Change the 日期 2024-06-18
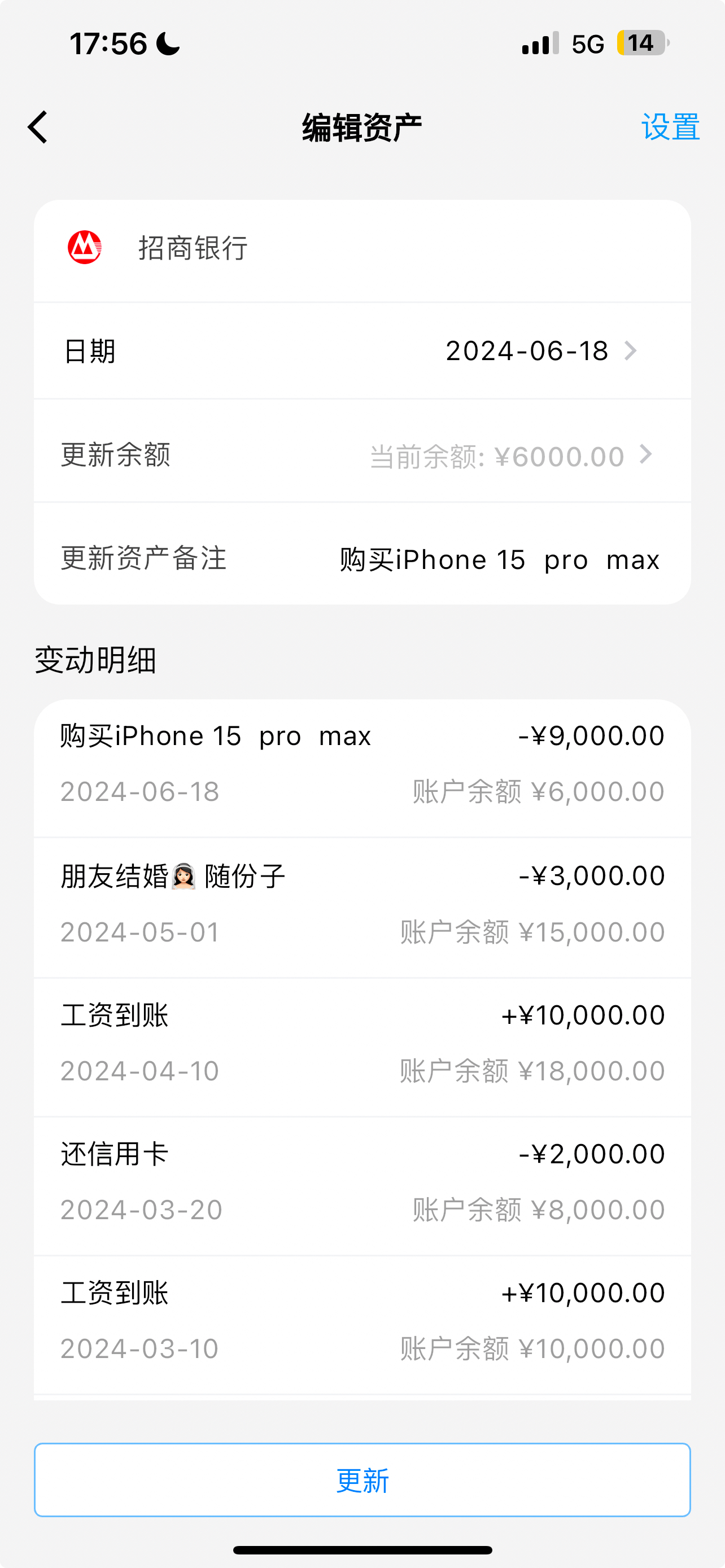This screenshot has height=1568, width=725. coord(539,351)
